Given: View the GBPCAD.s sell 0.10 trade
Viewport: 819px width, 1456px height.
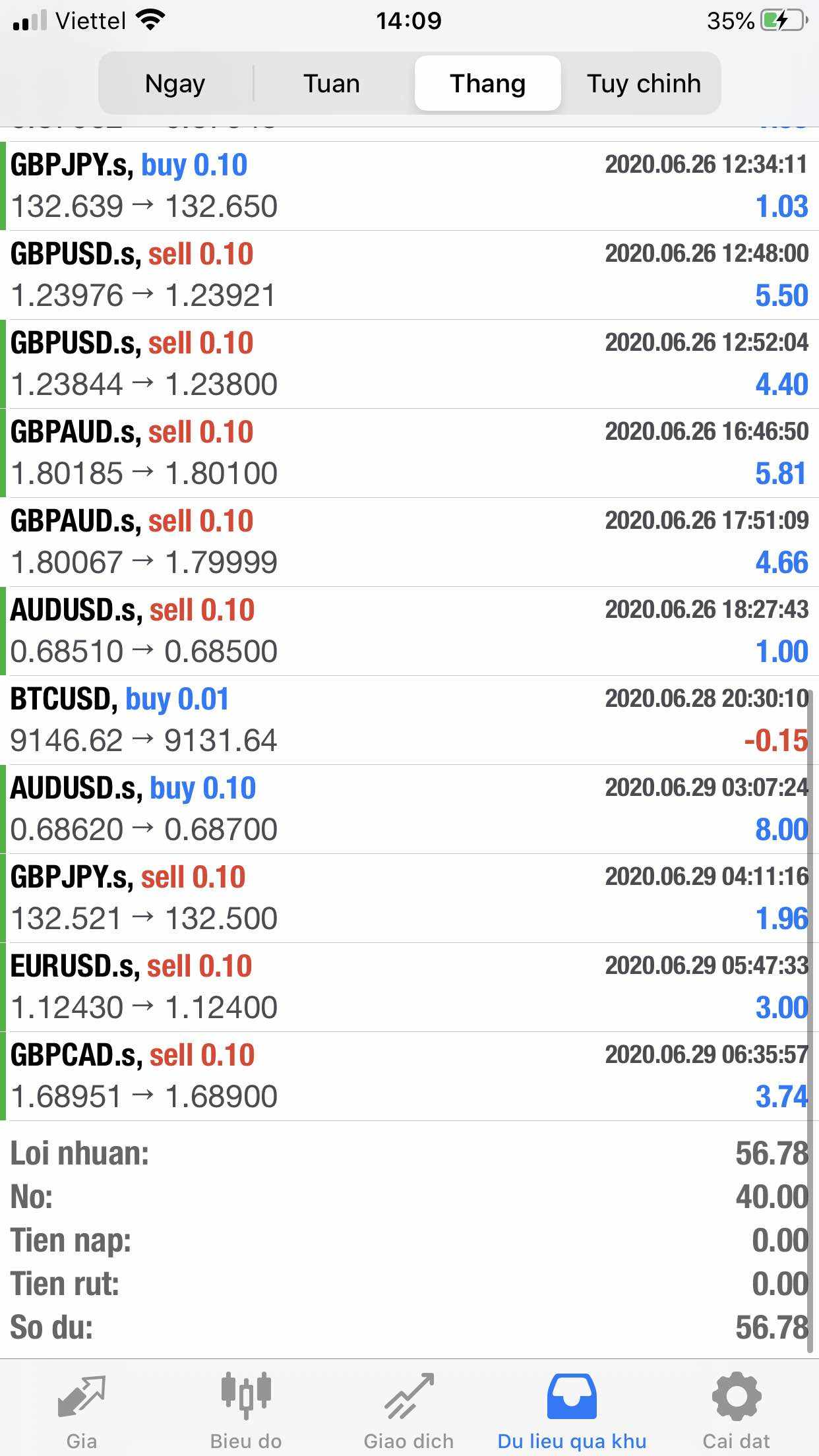Looking at the screenshot, I should [x=409, y=1076].
